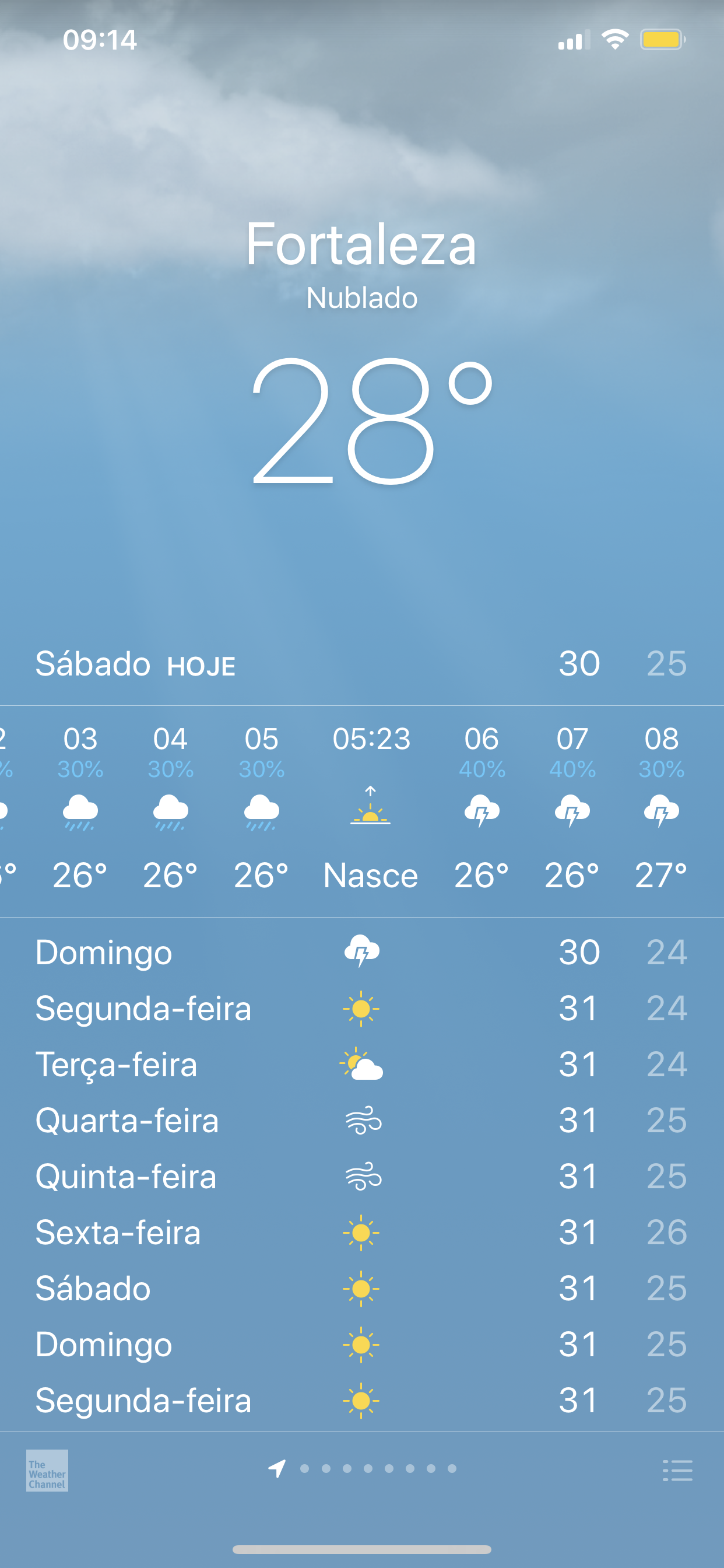Open the city list icon
Viewport: 724px width, 1568px height.
[x=677, y=1470]
